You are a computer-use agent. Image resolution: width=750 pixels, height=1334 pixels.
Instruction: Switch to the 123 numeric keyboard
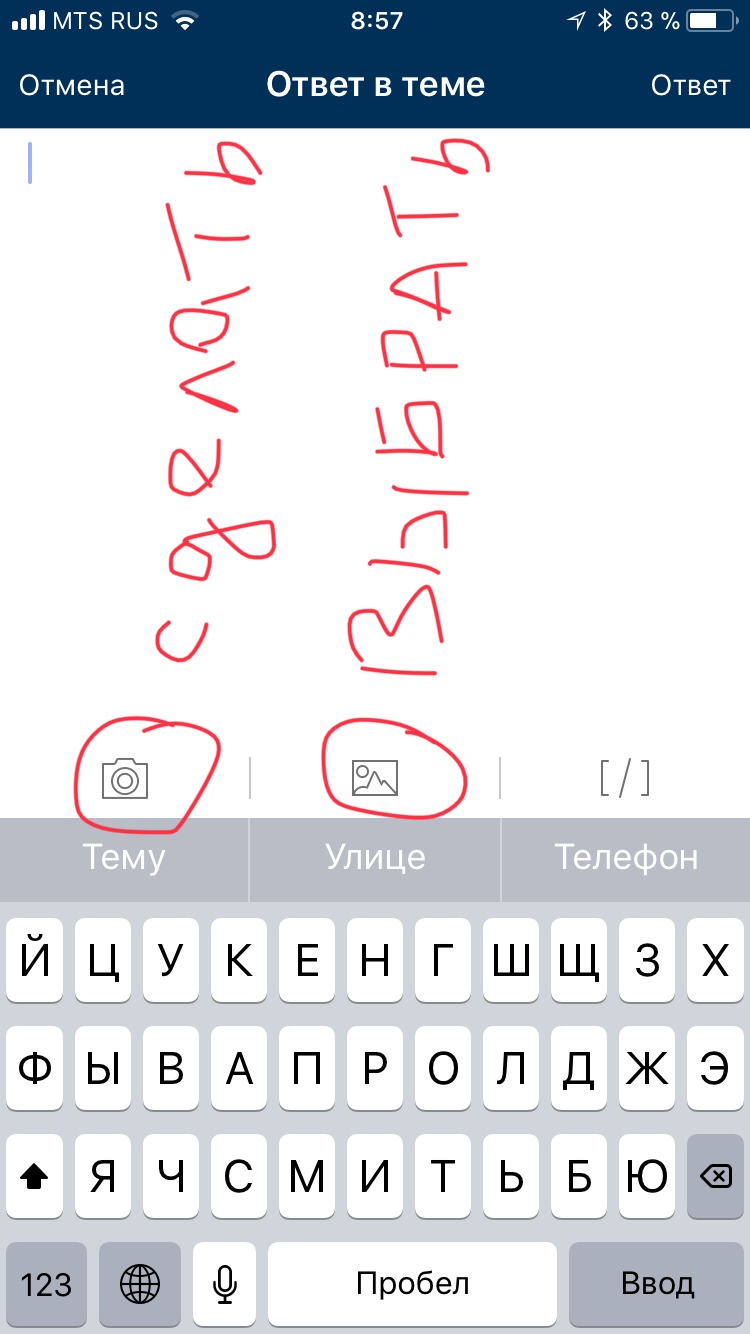[x=46, y=1284]
